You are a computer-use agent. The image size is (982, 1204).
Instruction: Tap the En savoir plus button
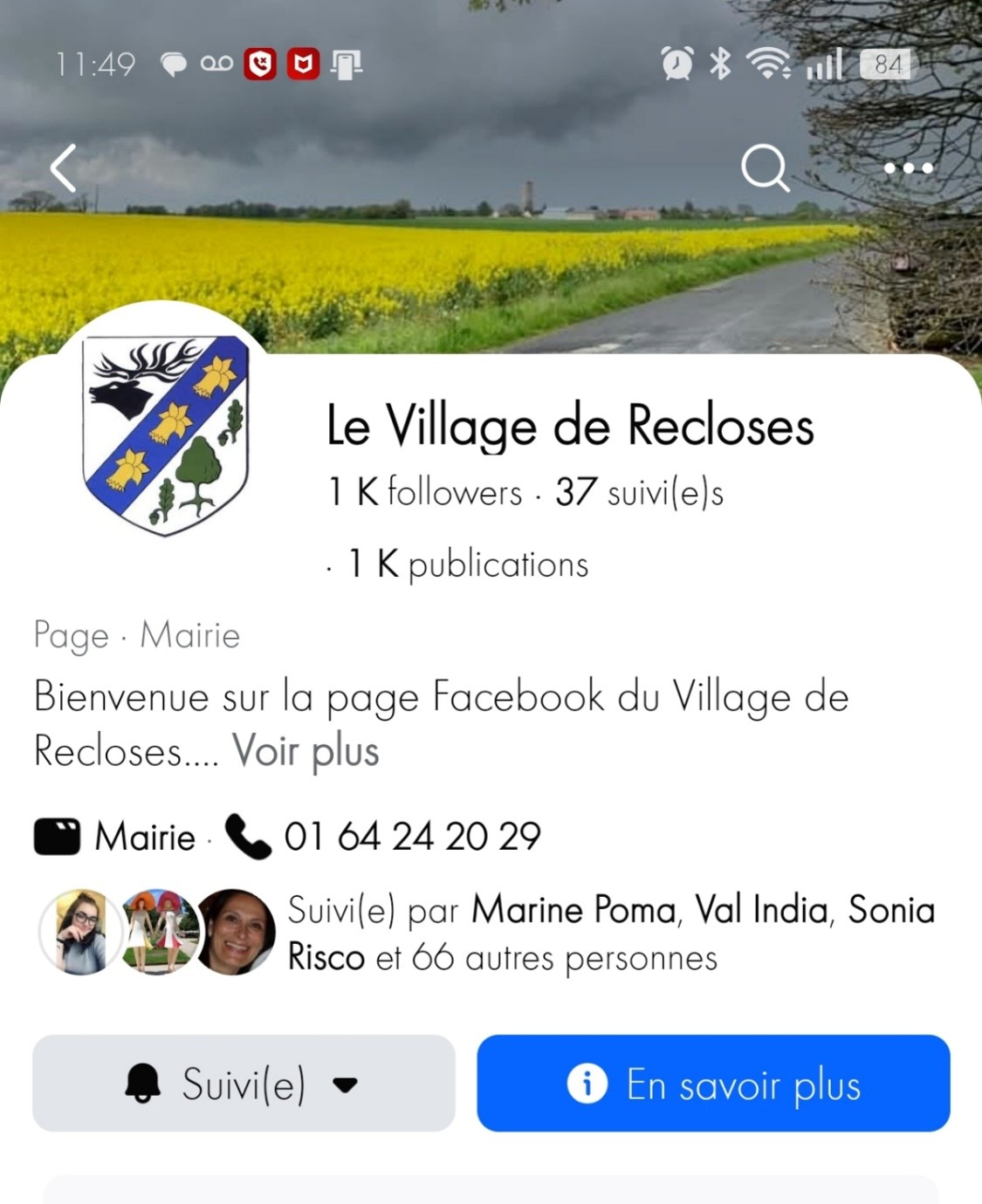click(x=713, y=1084)
